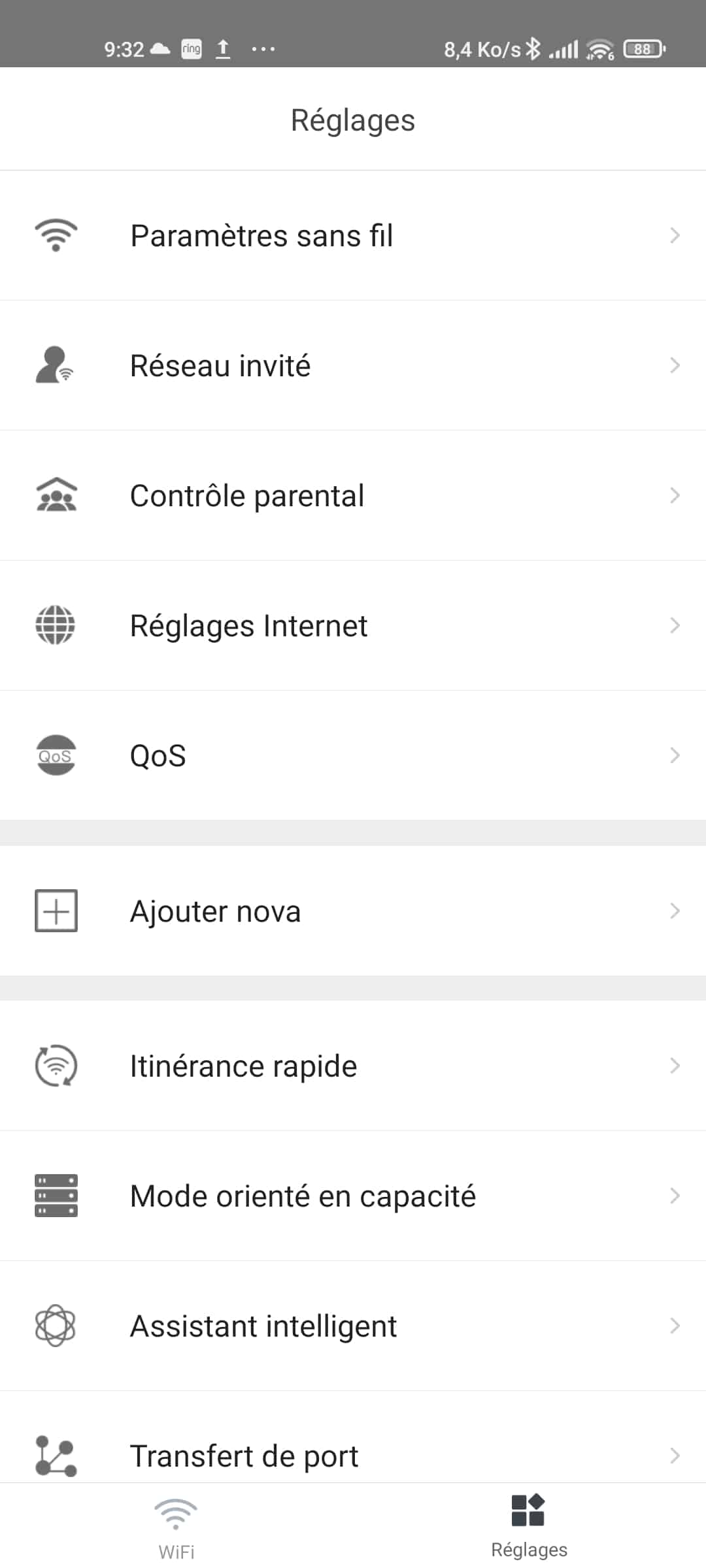706x1568 pixels.
Task: Select the QoS row
Action: (x=353, y=755)
